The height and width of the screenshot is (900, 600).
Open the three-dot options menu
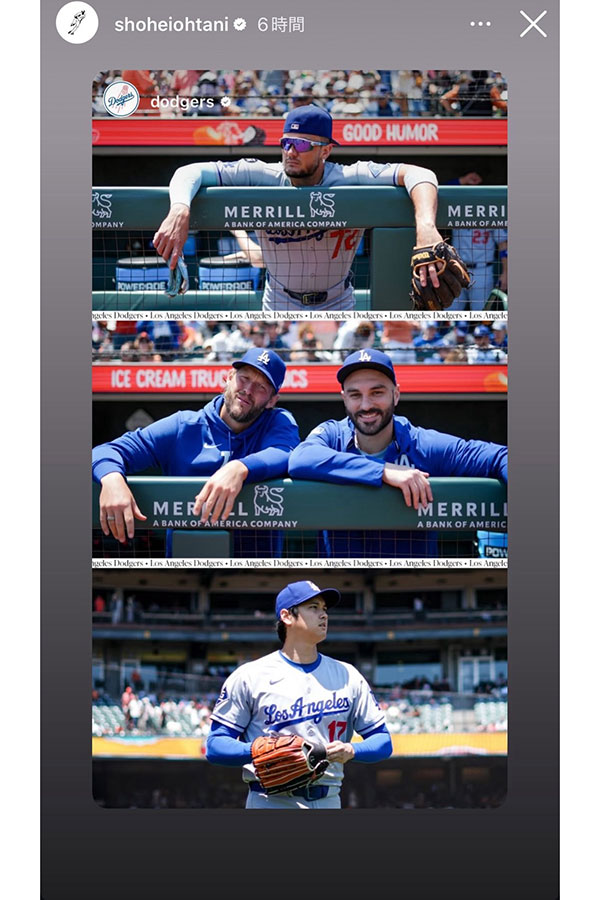(480, 24)
